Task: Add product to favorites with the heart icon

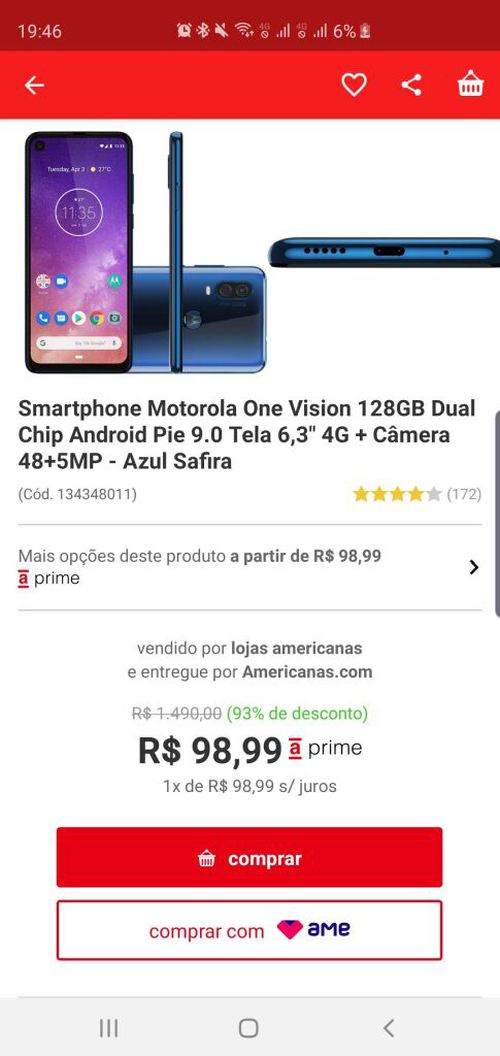Action: pos(354,85)
